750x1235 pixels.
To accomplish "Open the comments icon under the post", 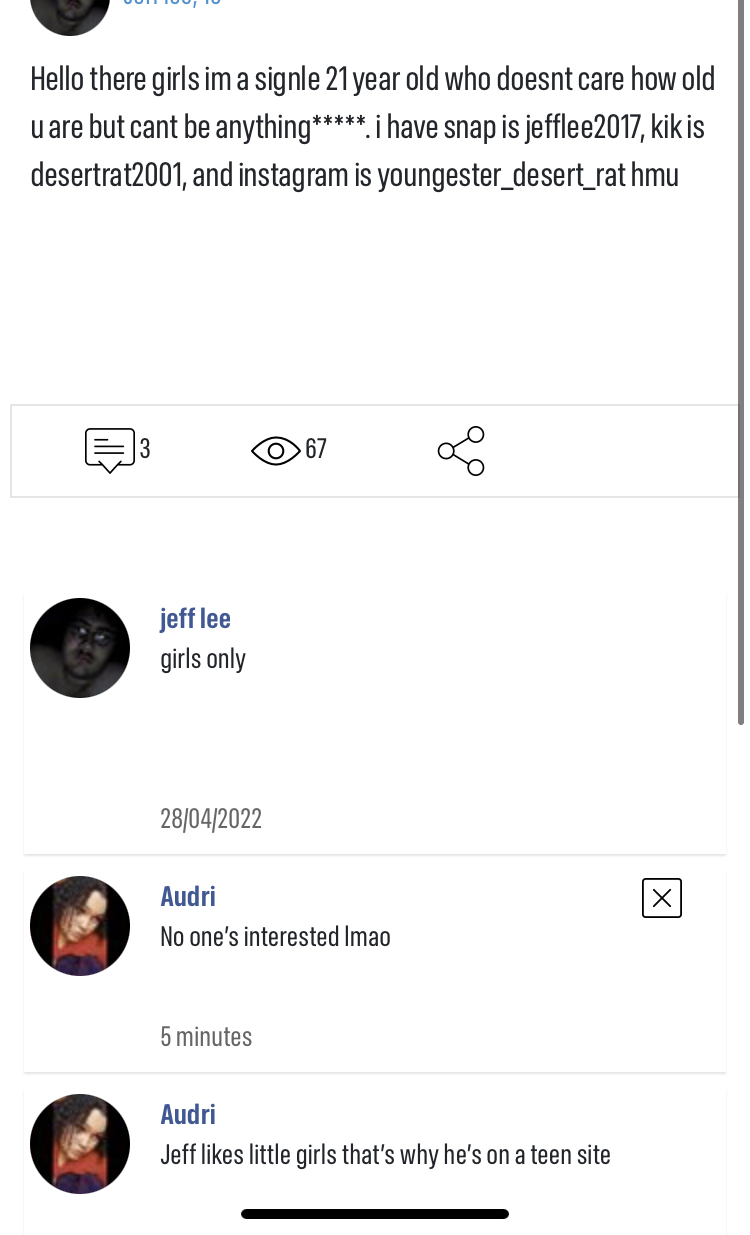I will pos(110,450).
